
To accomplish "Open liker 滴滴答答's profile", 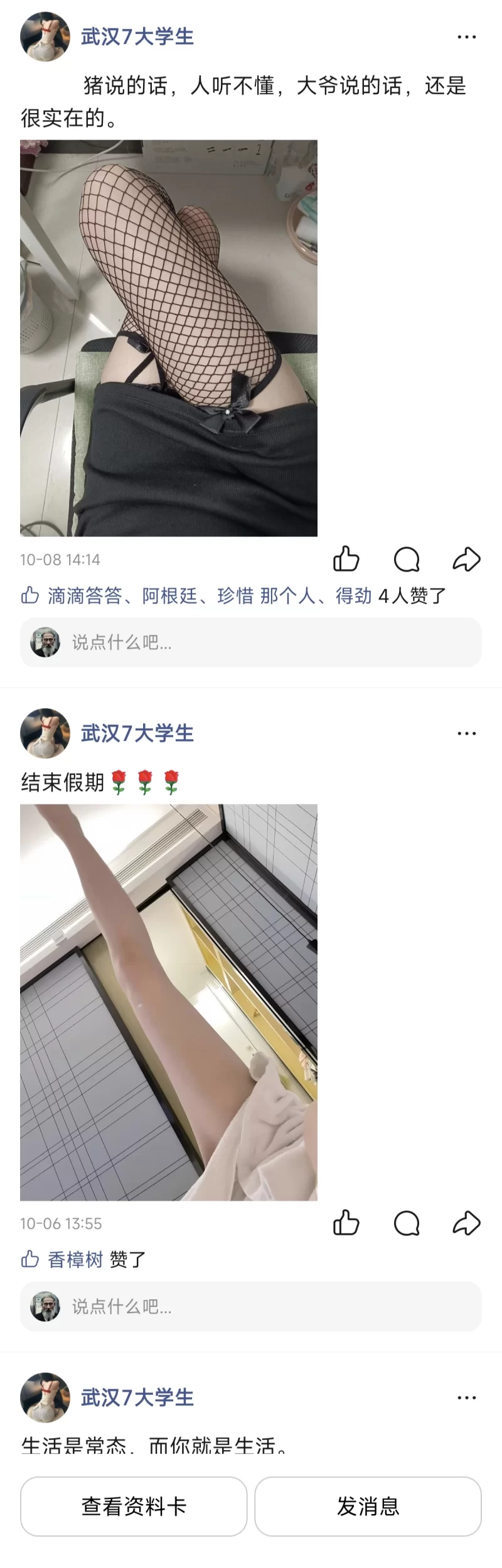I will 85,595.
